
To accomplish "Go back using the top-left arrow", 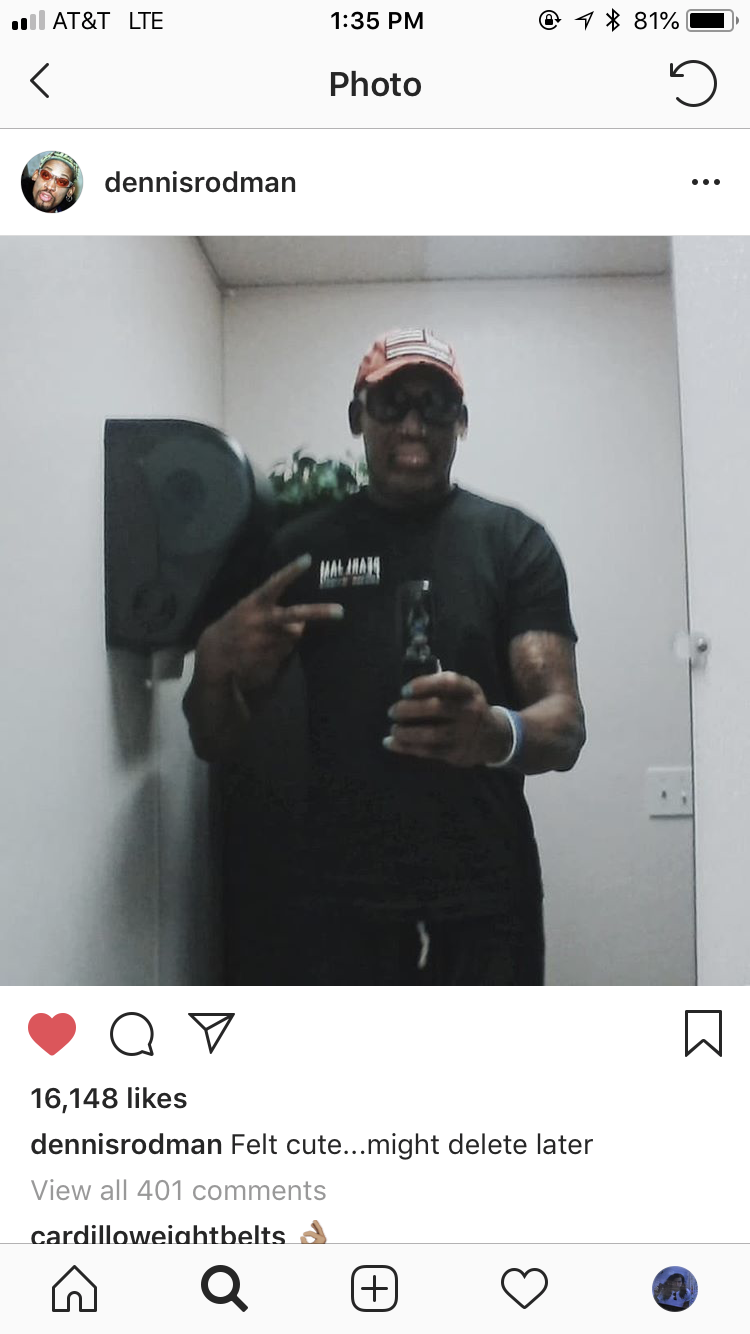I will tap(40, 82).
